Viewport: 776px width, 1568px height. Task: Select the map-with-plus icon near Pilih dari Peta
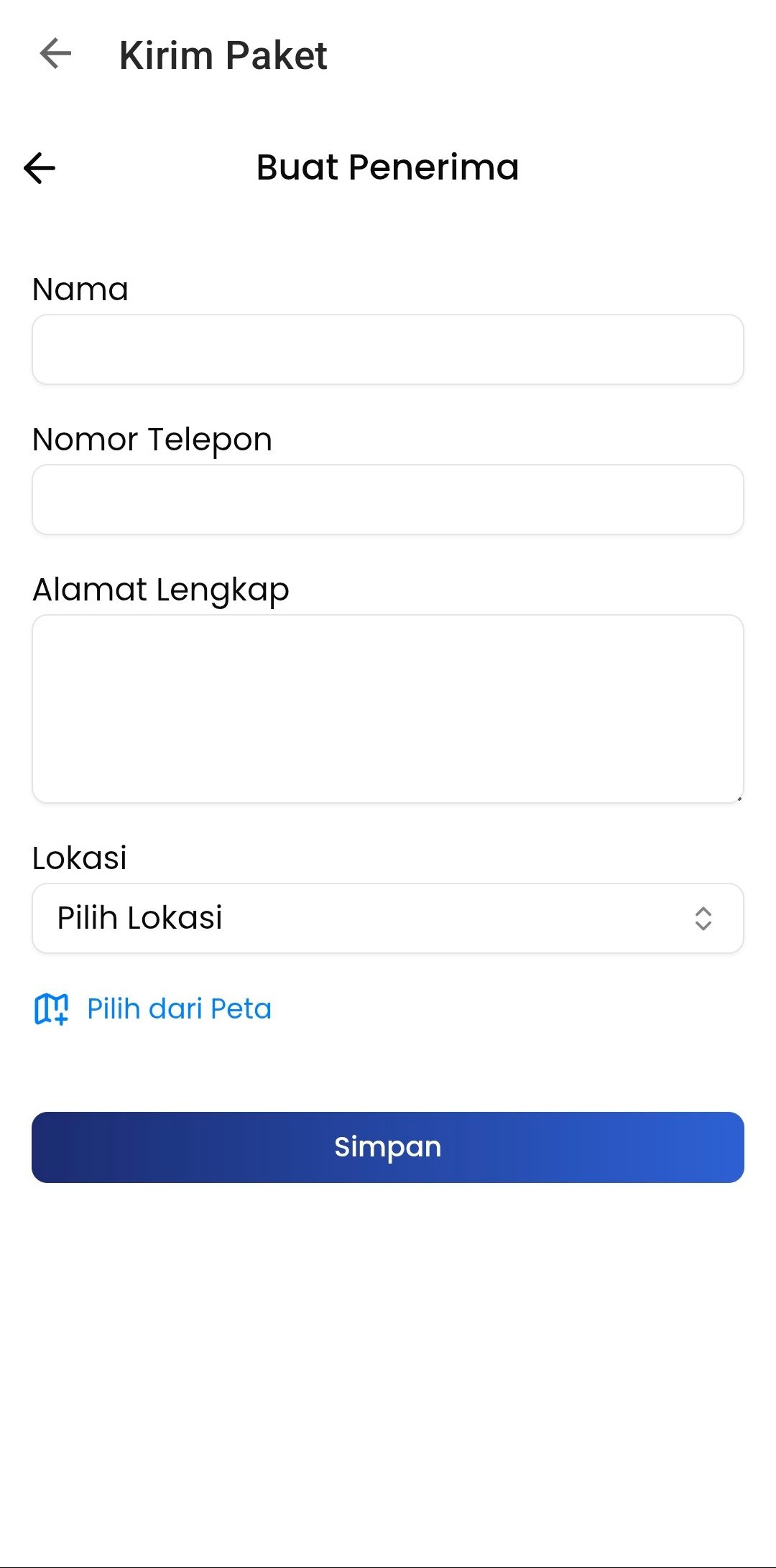[x=51, y=1008]
